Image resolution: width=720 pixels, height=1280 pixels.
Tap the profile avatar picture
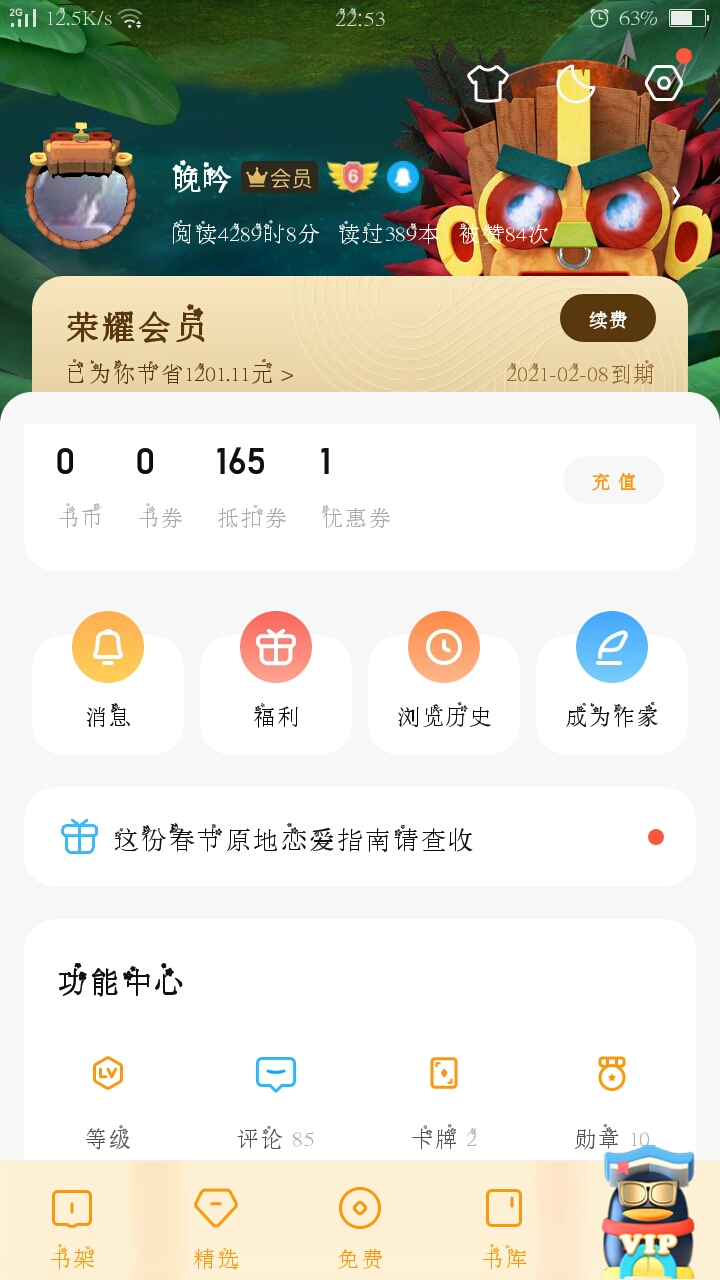[80, 191]
